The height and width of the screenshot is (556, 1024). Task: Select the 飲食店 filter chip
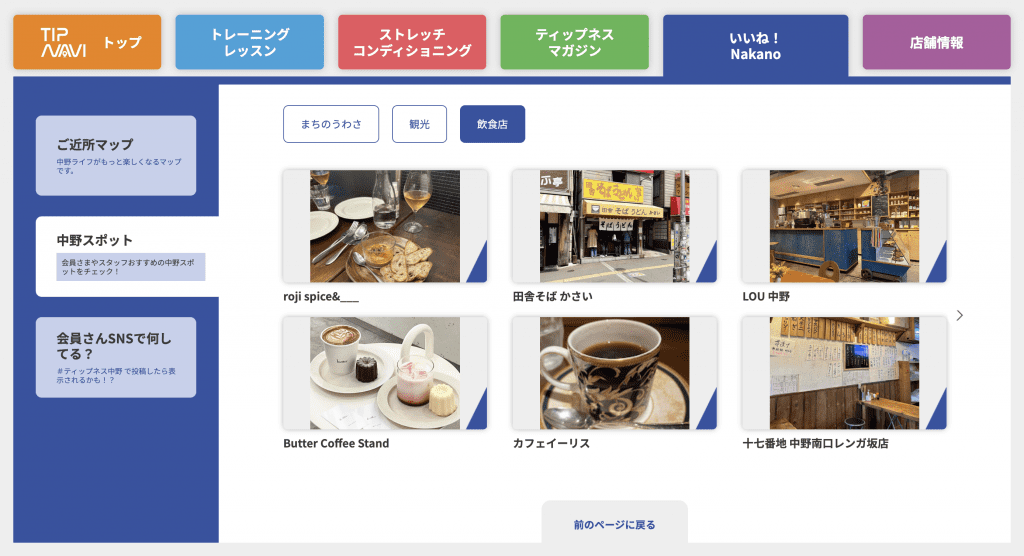(x=492, y=124)
